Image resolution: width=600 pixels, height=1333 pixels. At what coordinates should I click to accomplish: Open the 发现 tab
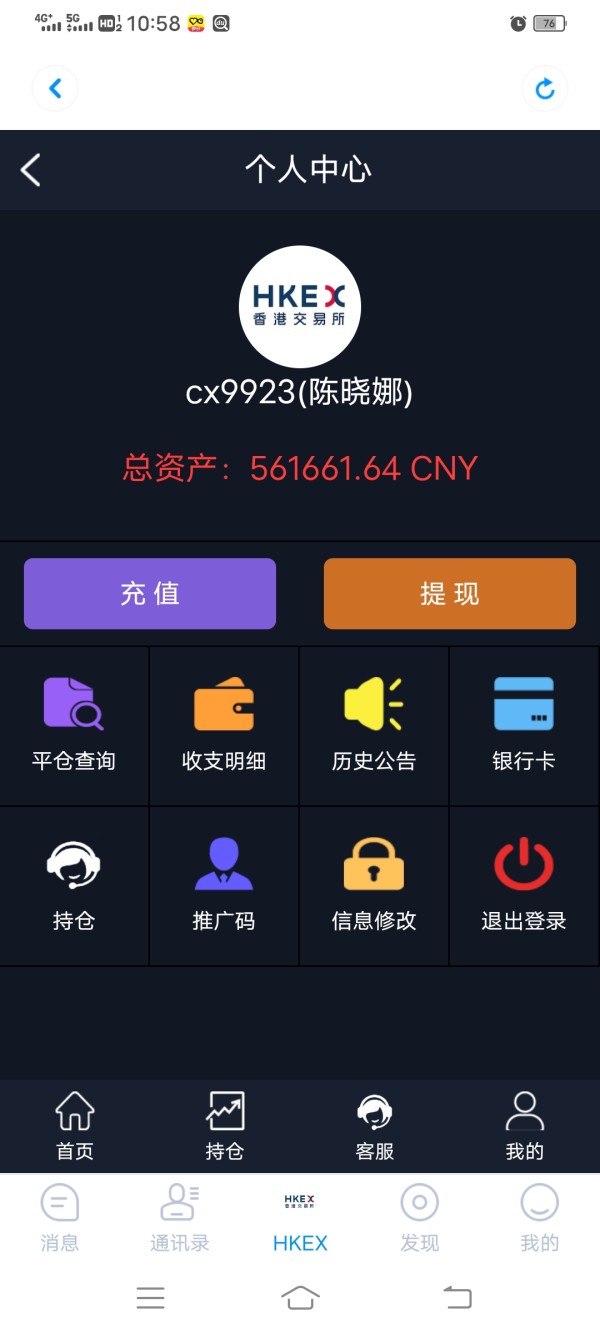point(420,1218)
